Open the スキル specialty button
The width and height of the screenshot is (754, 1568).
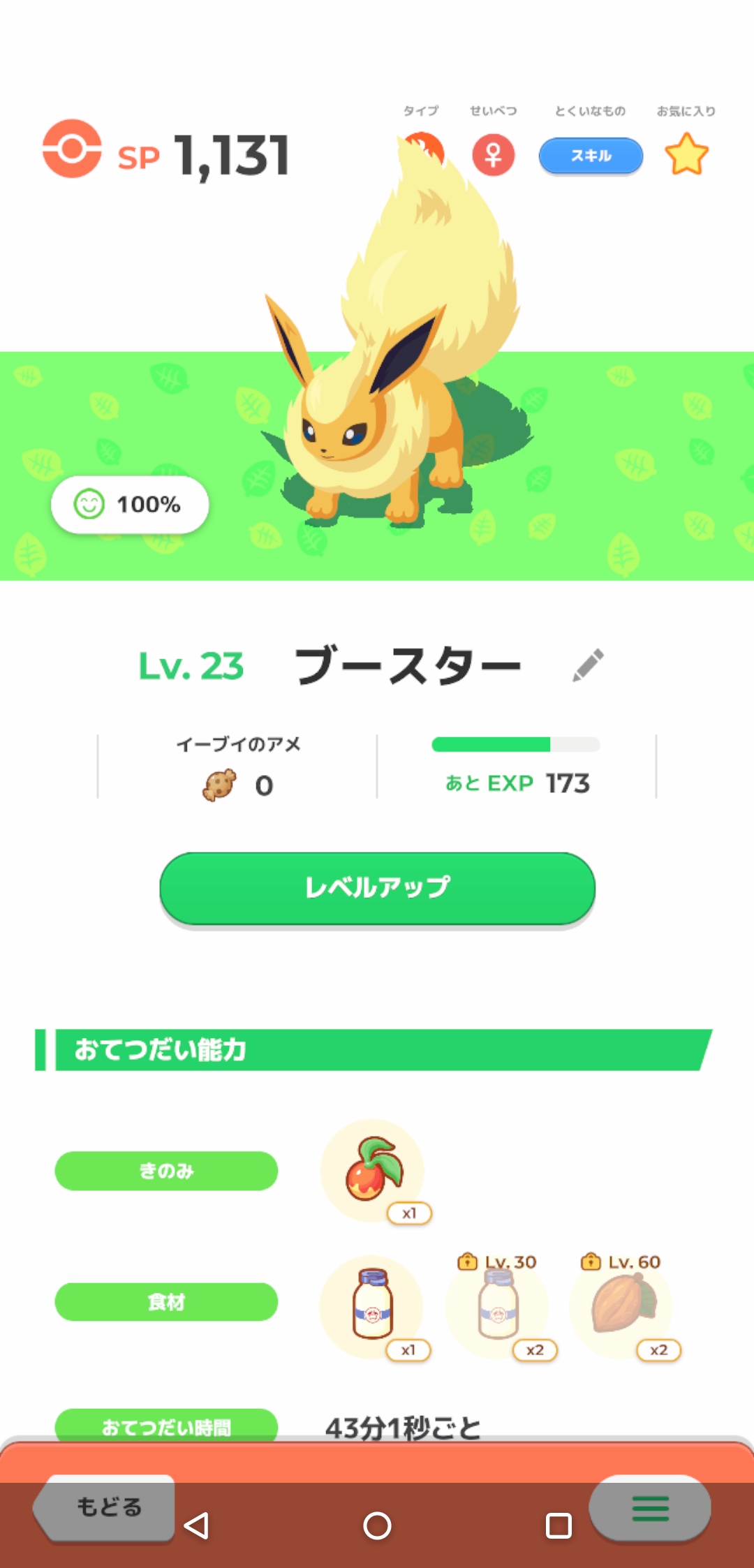591,156
